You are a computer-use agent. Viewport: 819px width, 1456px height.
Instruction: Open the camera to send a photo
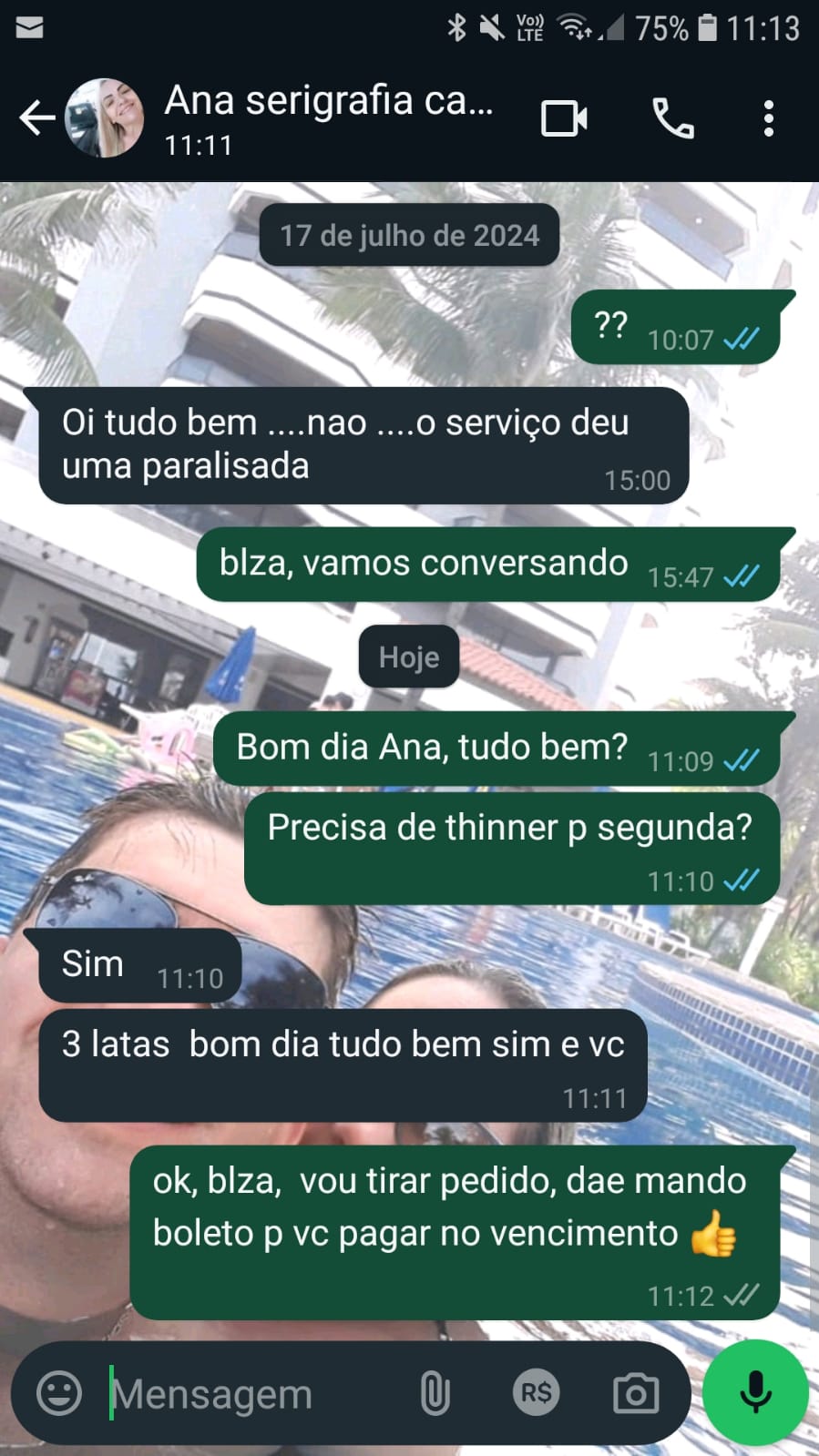click(x=636, y=1393)
